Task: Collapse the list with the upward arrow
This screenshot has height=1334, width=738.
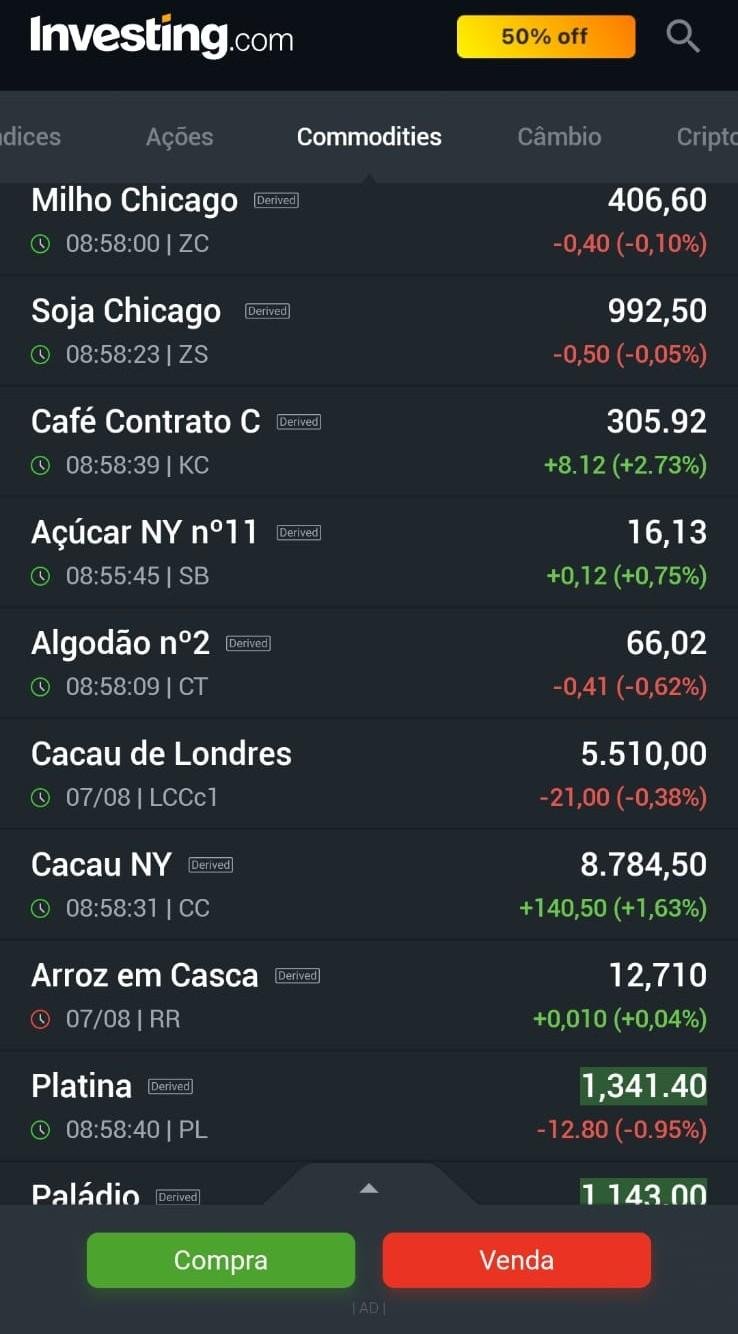Action: tap(369, 1188)
